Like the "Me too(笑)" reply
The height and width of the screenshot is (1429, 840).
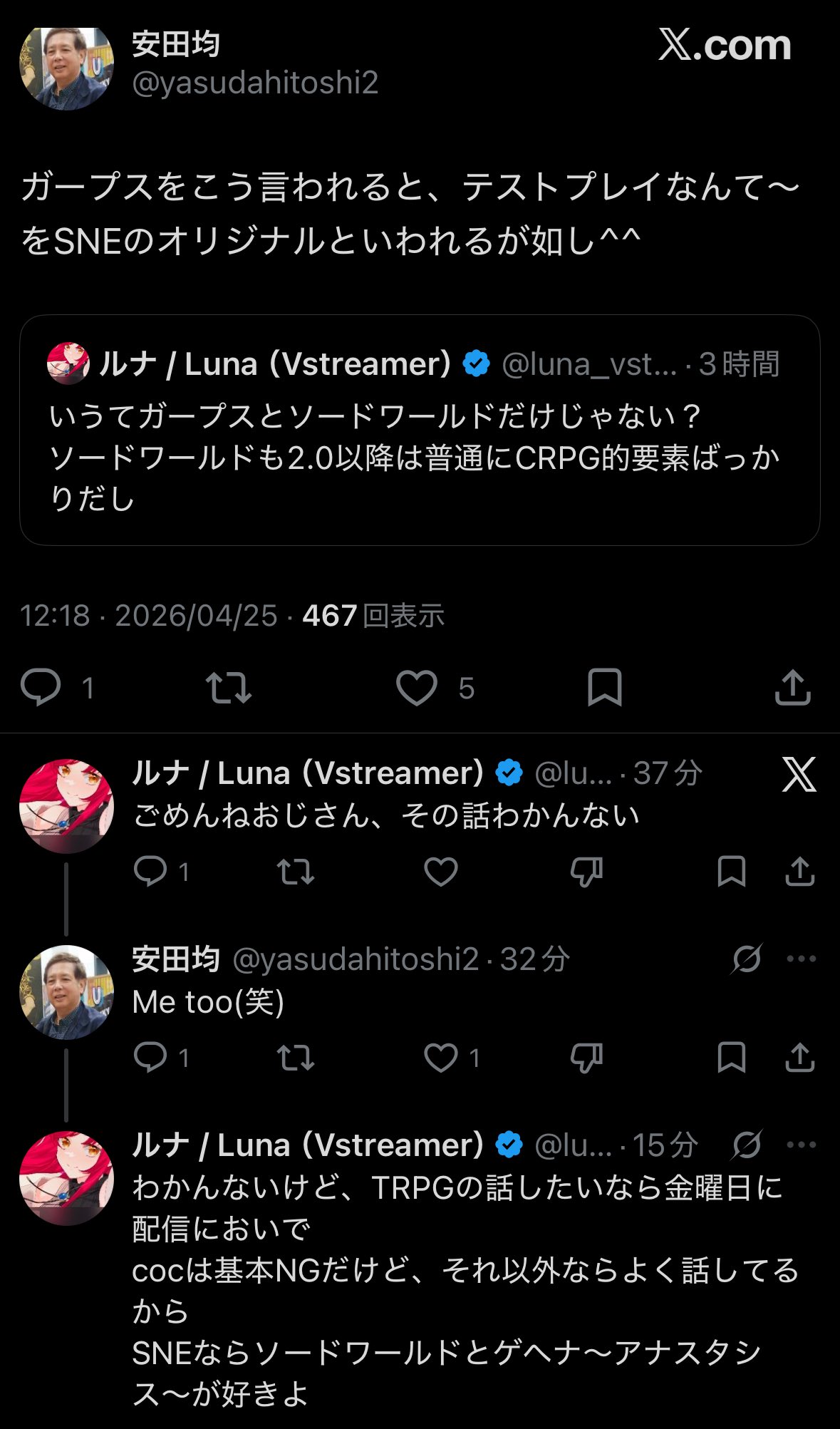tap(441, 1058)
